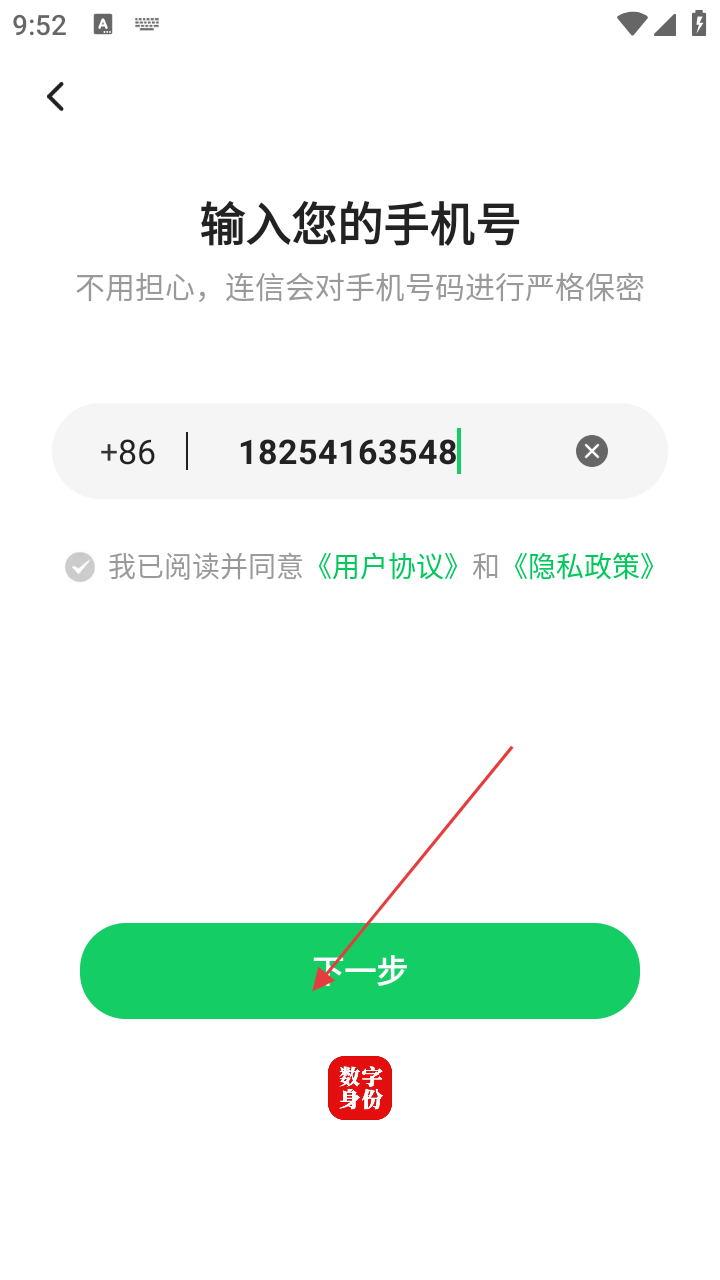Select the +86 country code
The height and width of the screenshot is (1280, 720).
(x=128, y=452)
